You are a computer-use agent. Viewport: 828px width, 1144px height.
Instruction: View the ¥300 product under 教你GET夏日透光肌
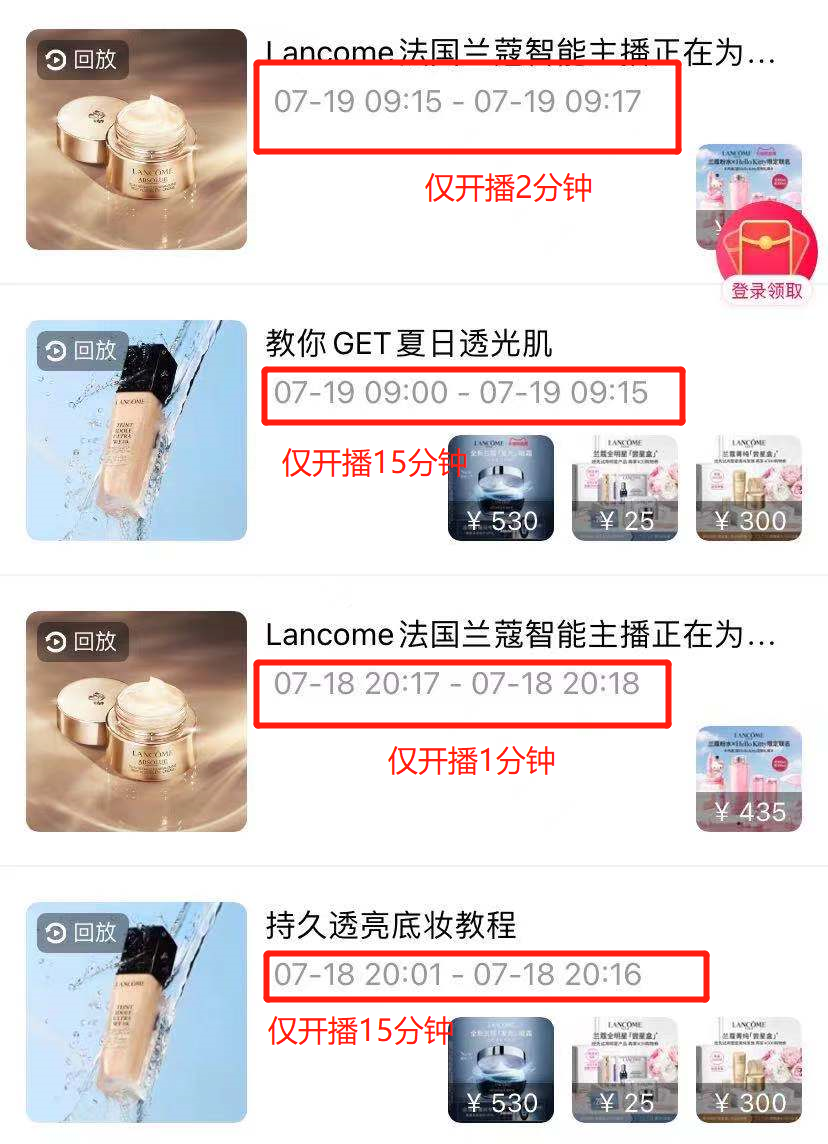coord(749,488)
